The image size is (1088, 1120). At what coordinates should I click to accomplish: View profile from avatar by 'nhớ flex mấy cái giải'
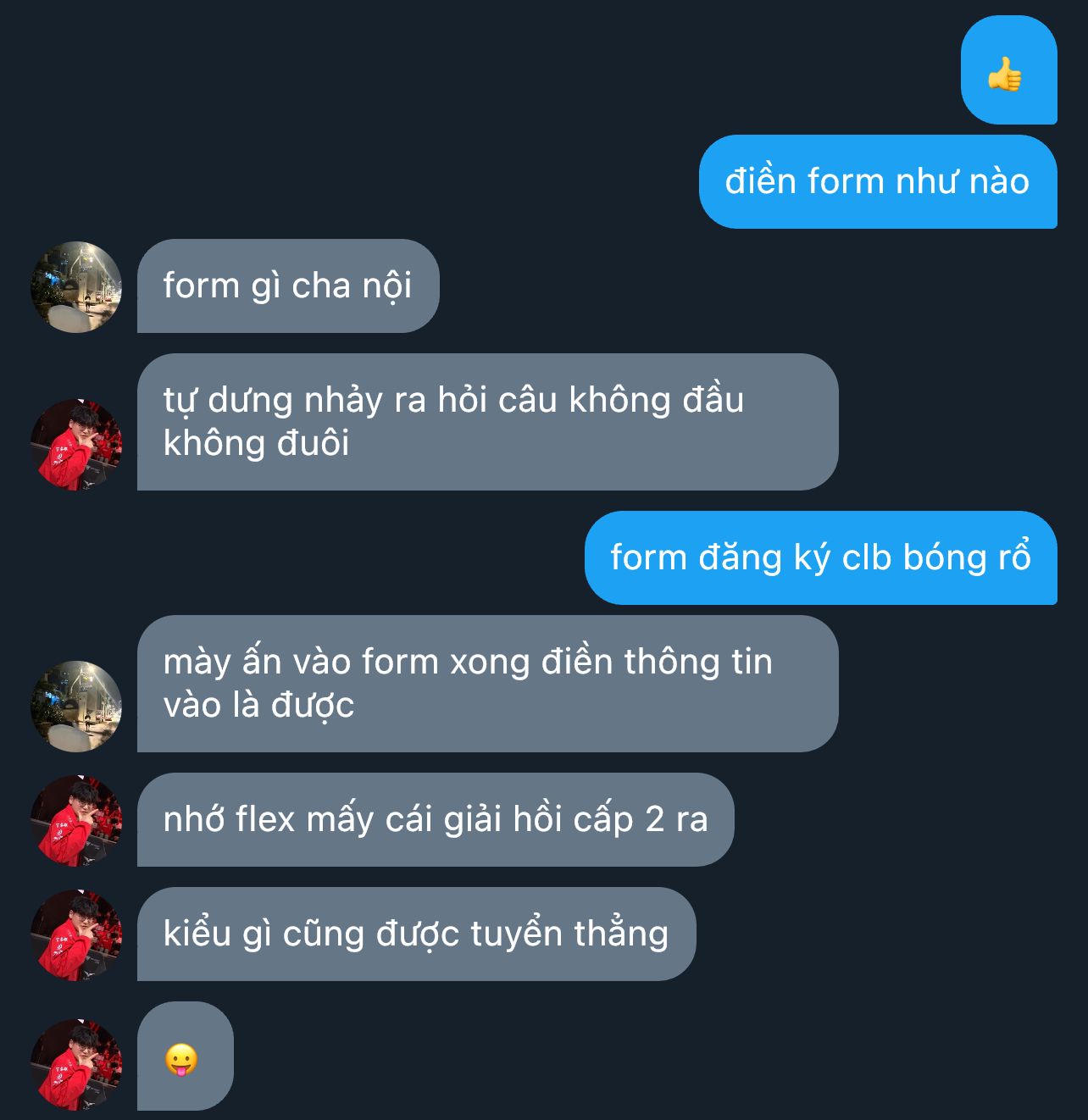tap(76, 821)
